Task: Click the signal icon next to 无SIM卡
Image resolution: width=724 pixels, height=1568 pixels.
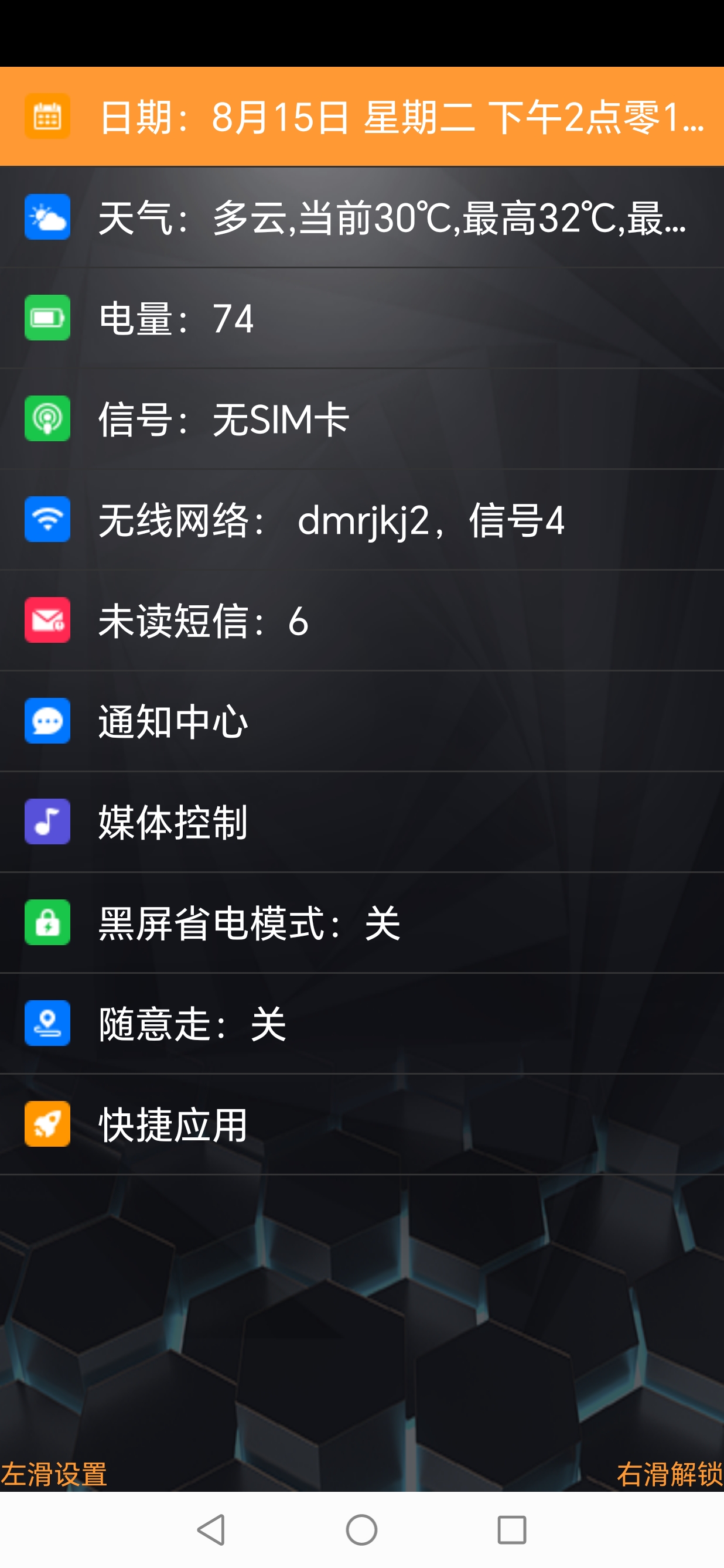Action: (47, 419)
